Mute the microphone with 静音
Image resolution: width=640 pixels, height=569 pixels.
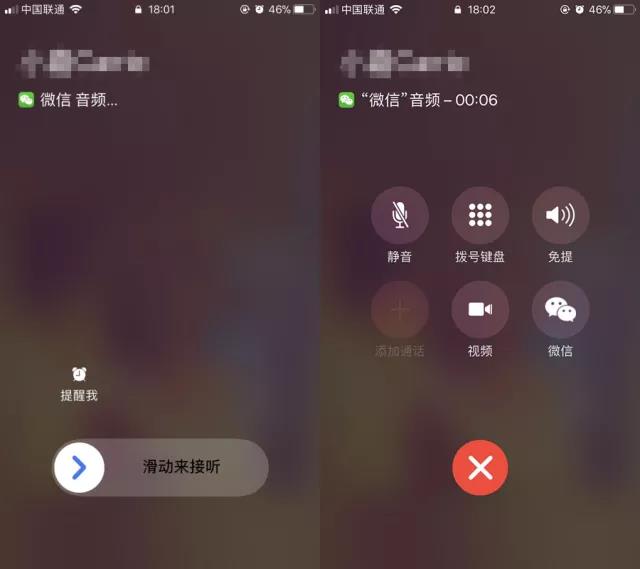click(400, 215)
